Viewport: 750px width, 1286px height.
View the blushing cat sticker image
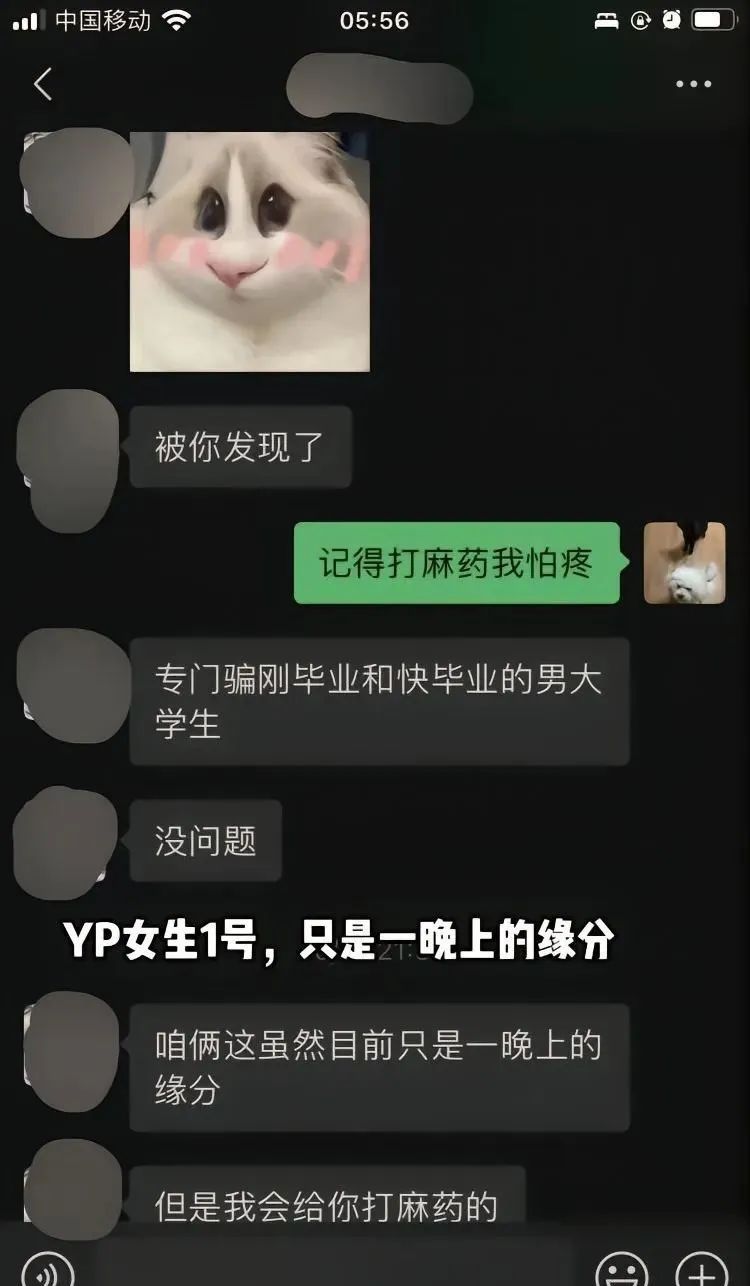tap(250, 251)
